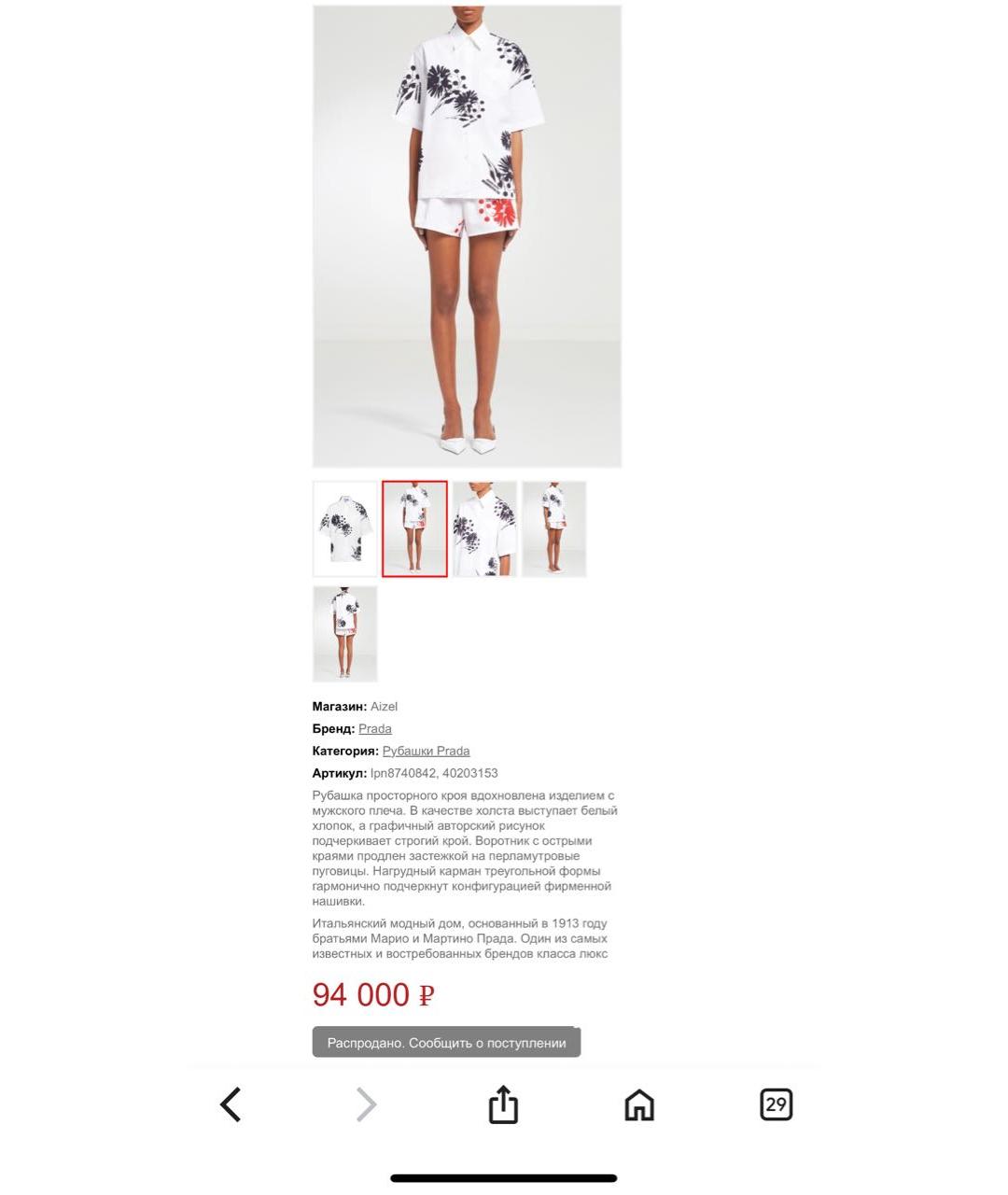This screenshot has width=1008, height=1195.
Task: Open the Prada brand link
Action: click(x=374, y=728)
